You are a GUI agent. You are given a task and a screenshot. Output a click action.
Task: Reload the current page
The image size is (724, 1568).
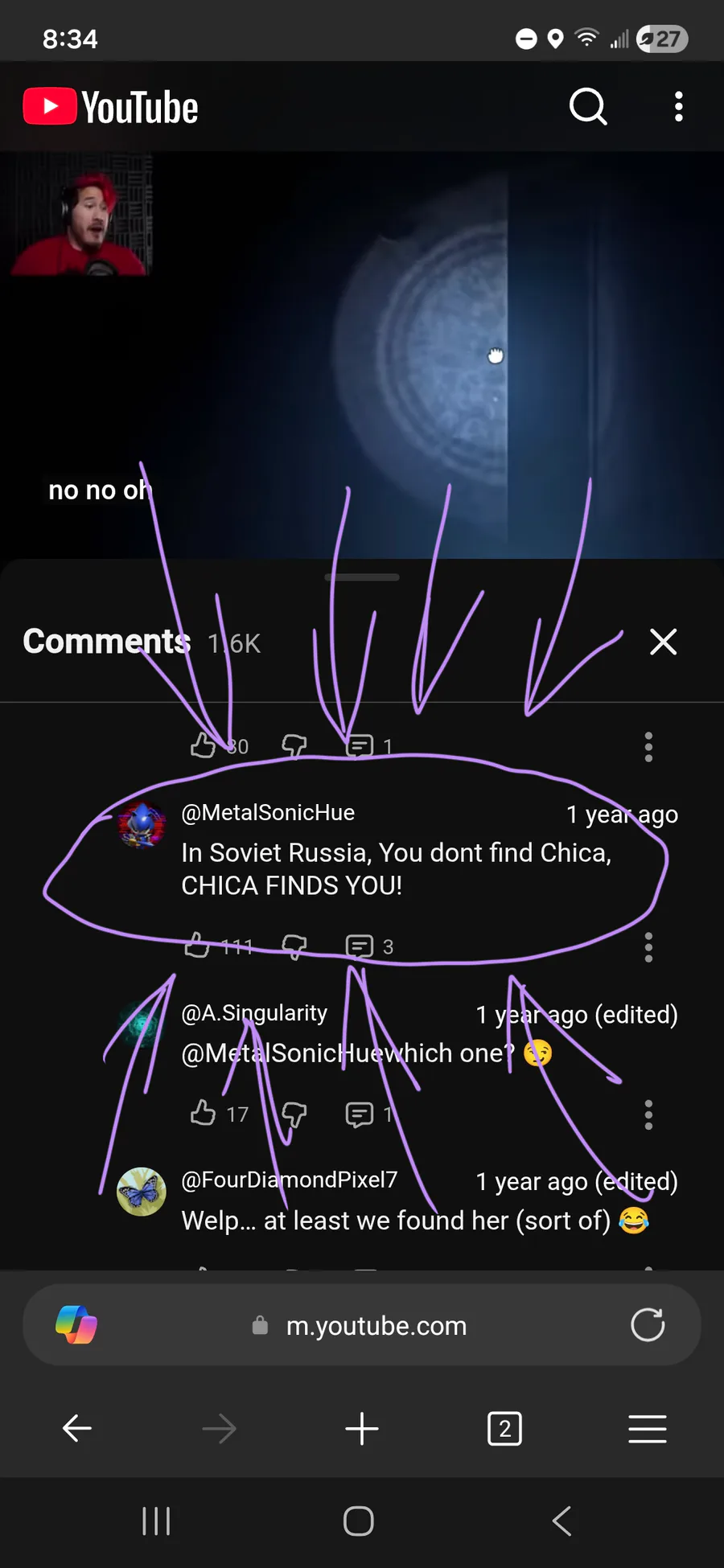coord(648,1325)
